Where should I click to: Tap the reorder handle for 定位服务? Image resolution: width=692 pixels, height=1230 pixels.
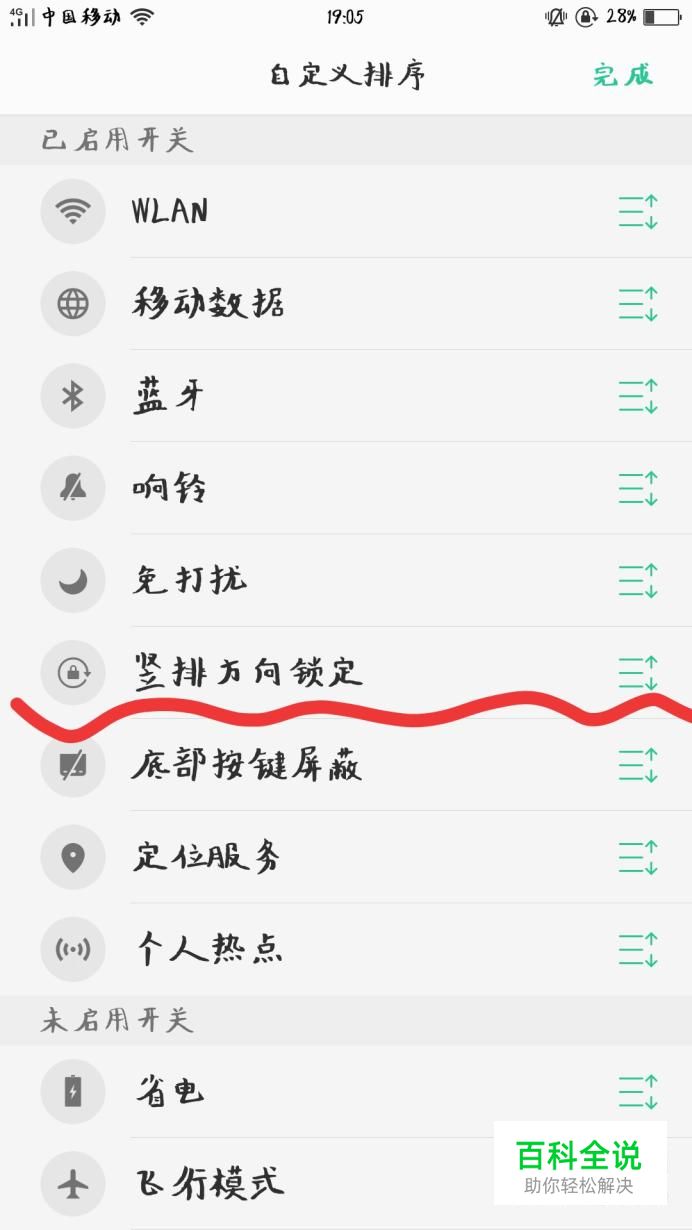pyautogui.click(x=638, y=857)
